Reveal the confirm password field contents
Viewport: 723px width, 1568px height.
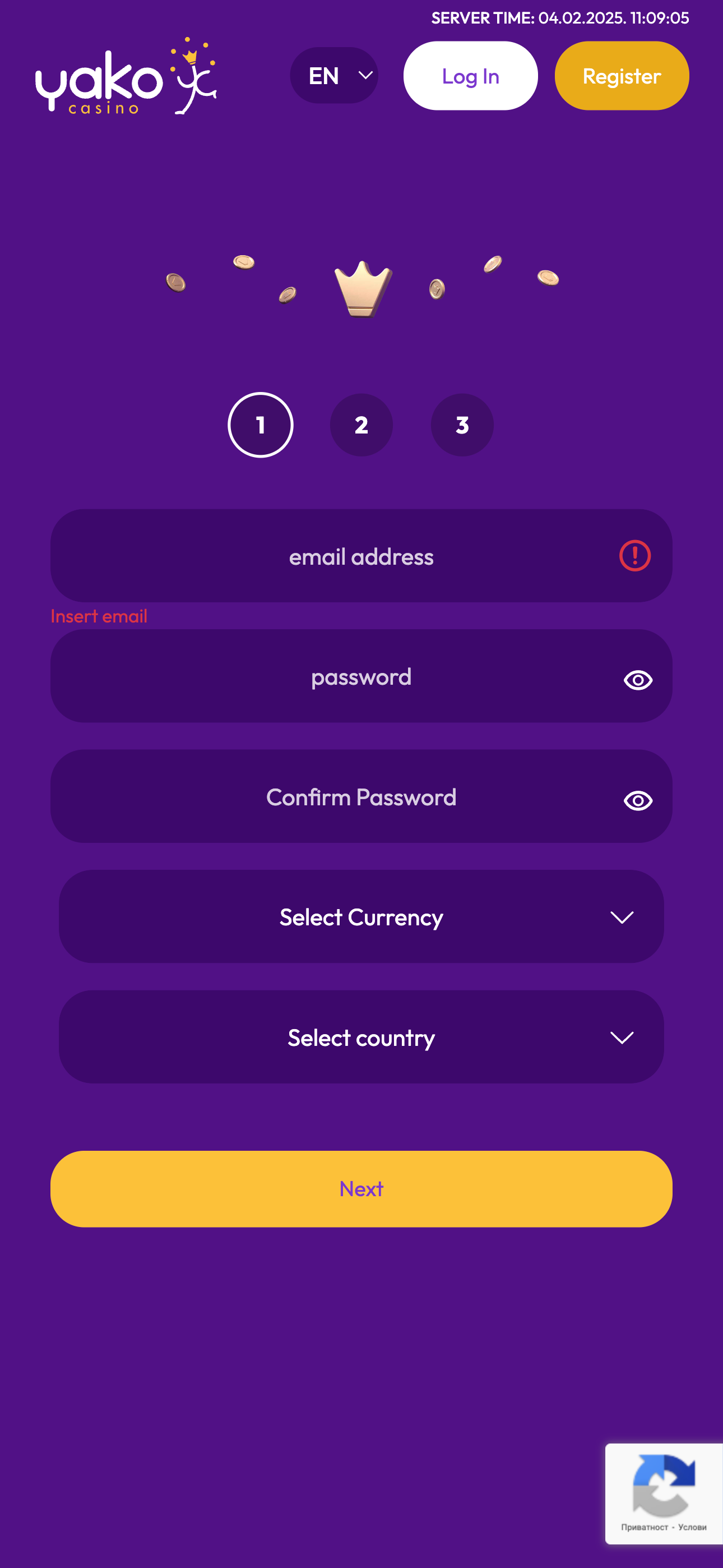pos(637,800)
